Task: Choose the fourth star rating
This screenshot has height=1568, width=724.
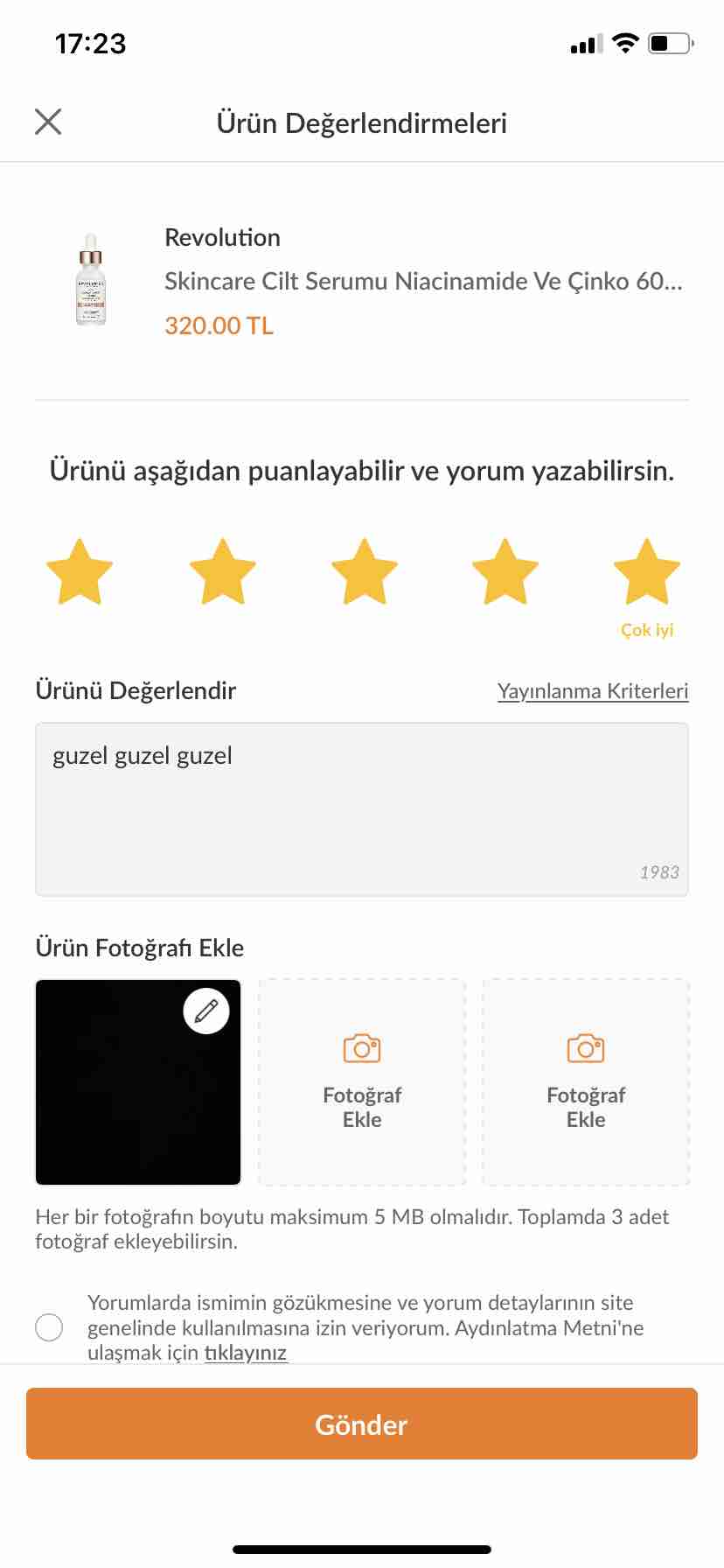Action: click(x=505, y=571)
